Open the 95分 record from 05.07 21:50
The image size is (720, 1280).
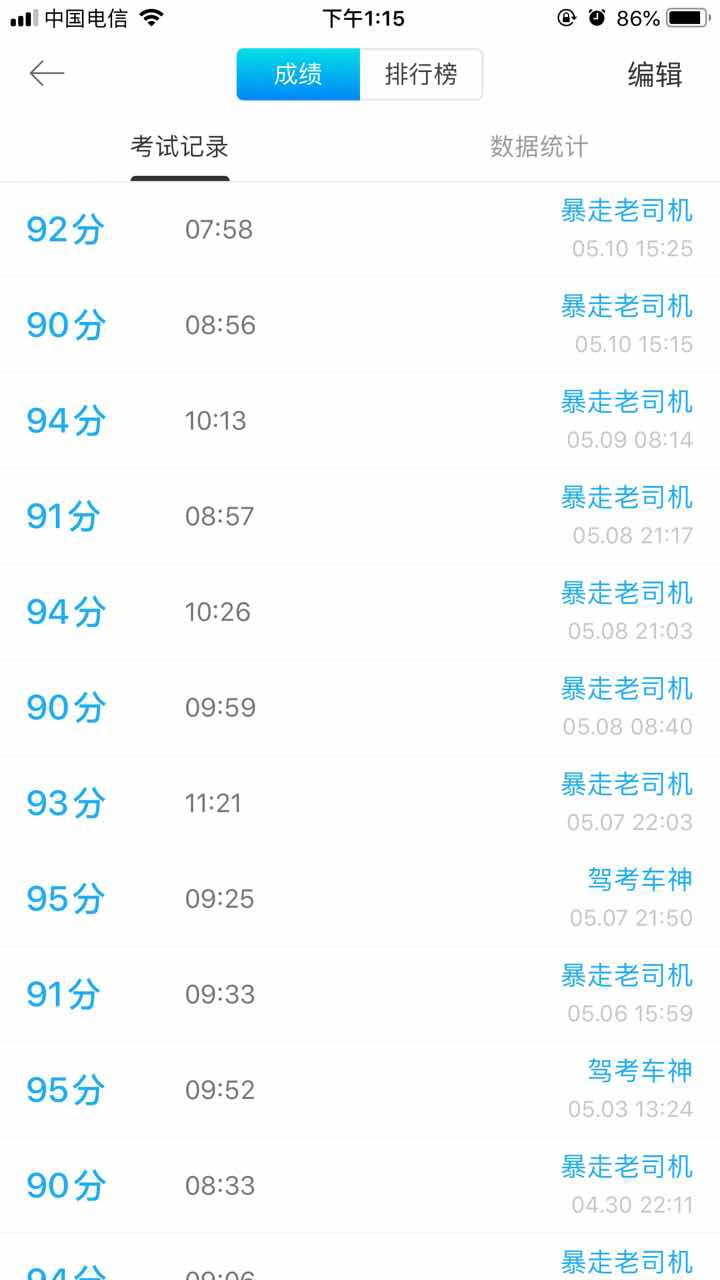click(x=360, y=898)
